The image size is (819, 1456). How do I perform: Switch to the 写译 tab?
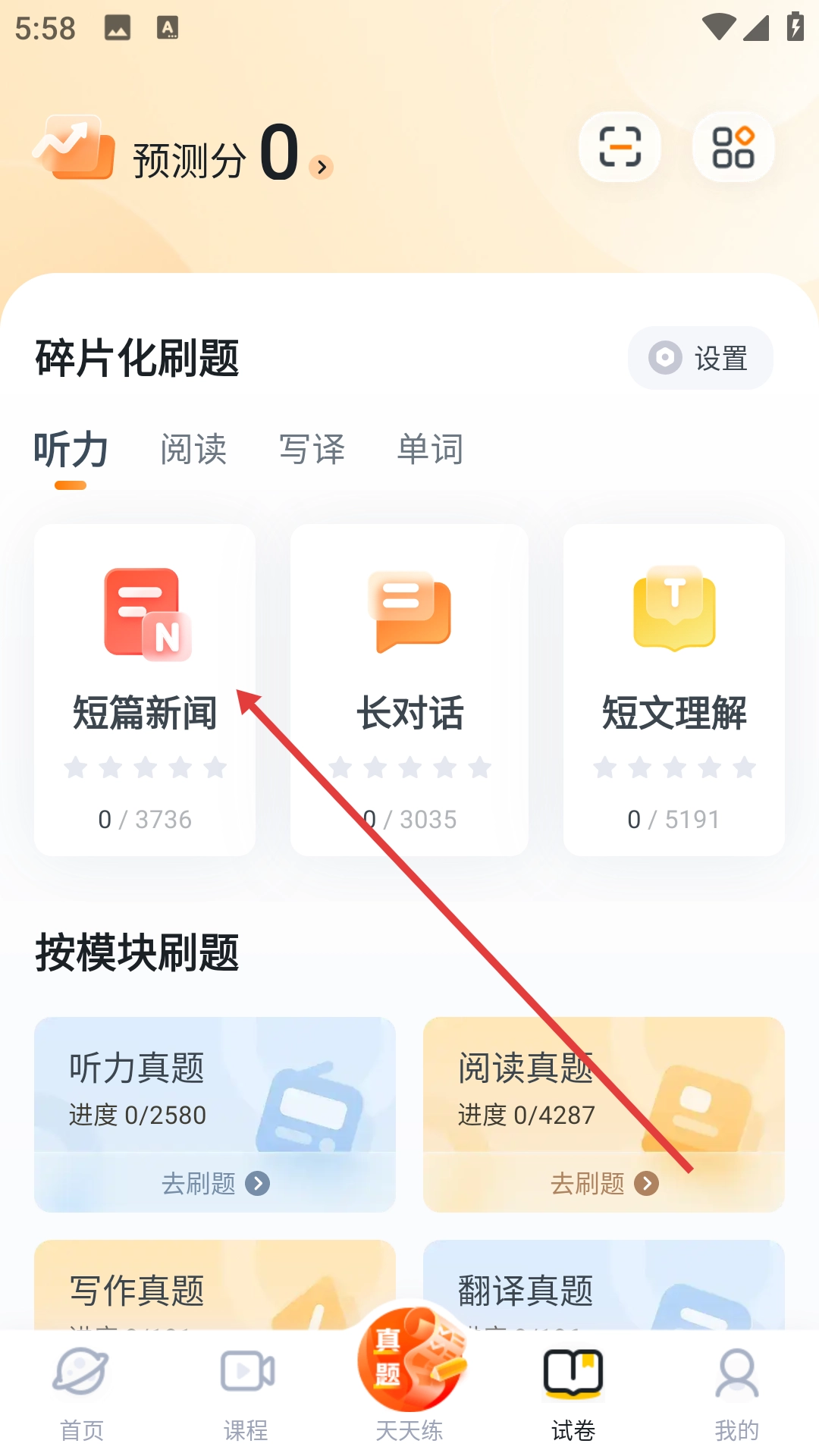tap(312, 449)
